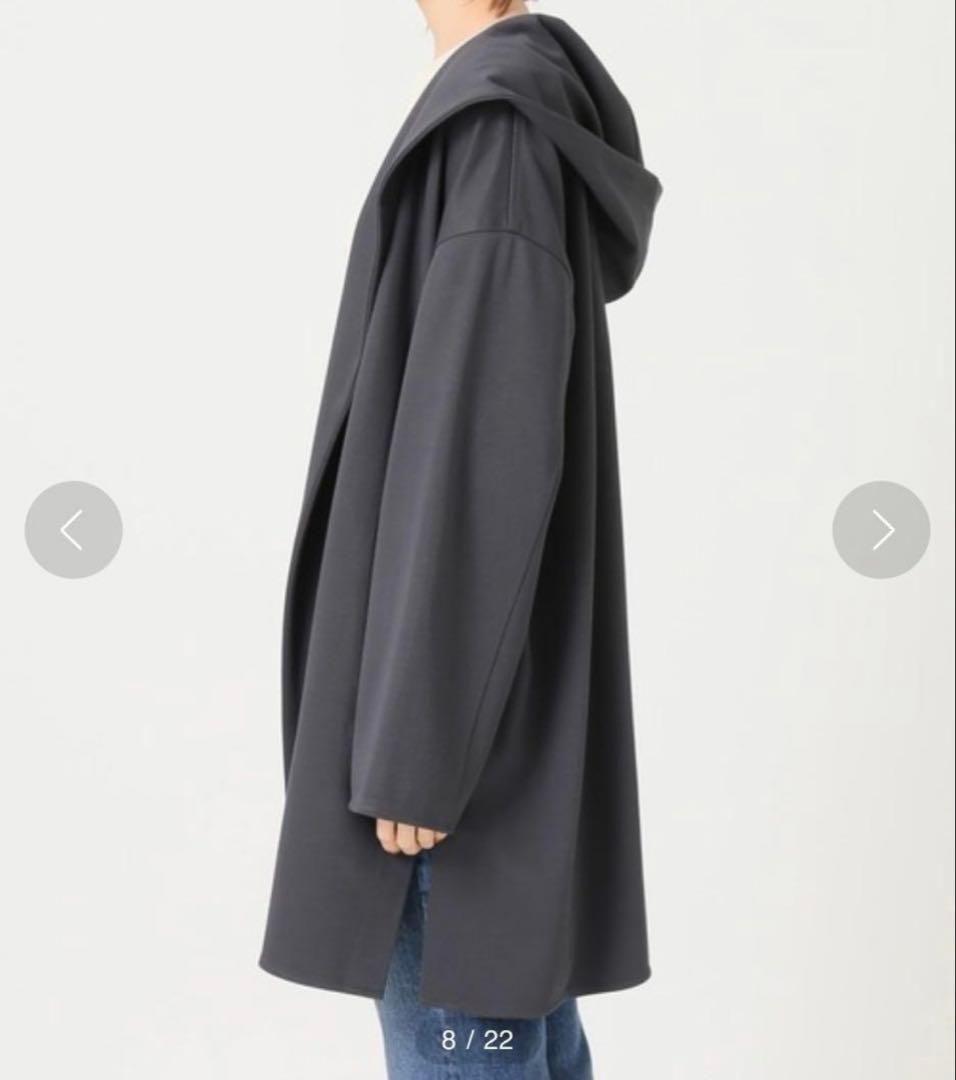Screen dimensions: 956x1080
Task: Open the gray hooded coat photo
Action: [478, 540]
